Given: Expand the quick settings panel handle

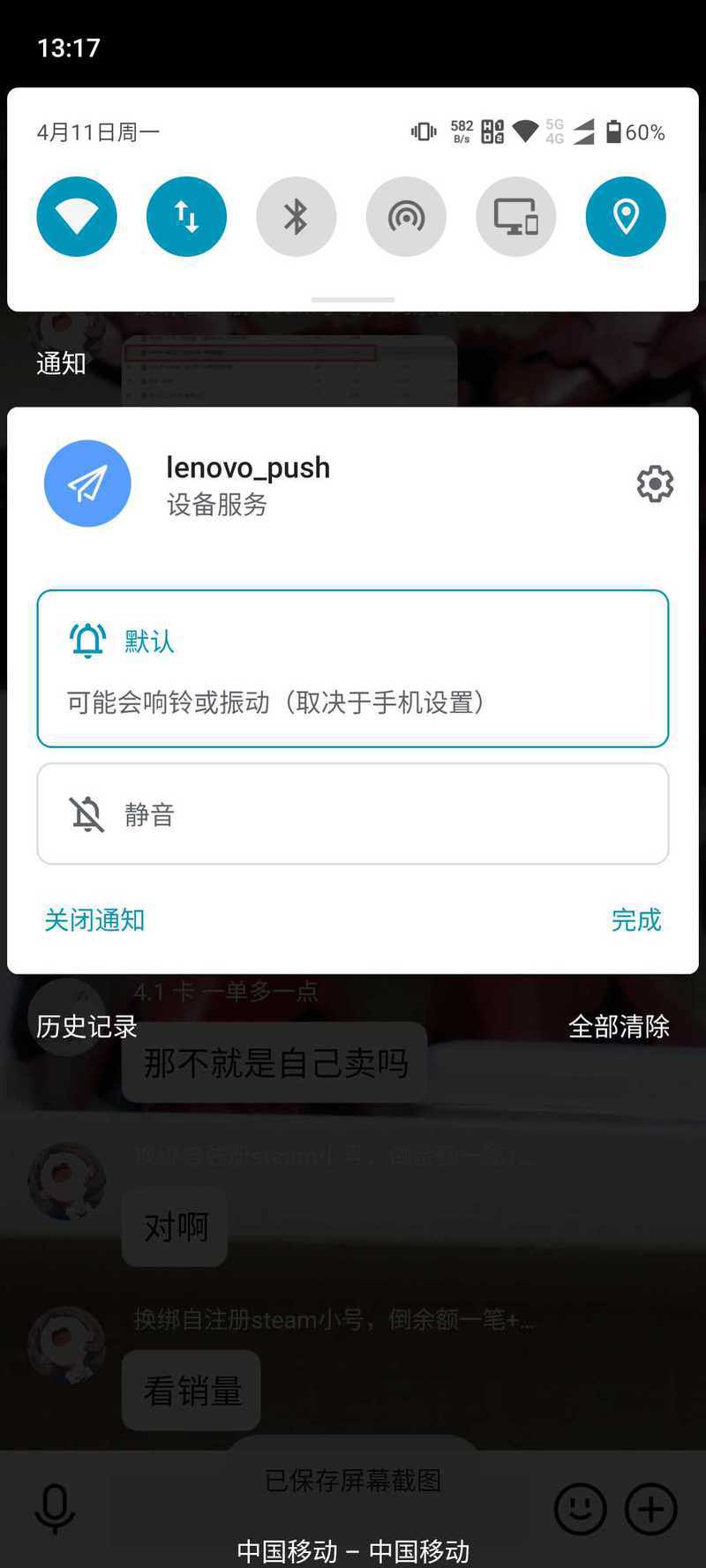Looking at the screenshot, I should click(x=353, y=300).
